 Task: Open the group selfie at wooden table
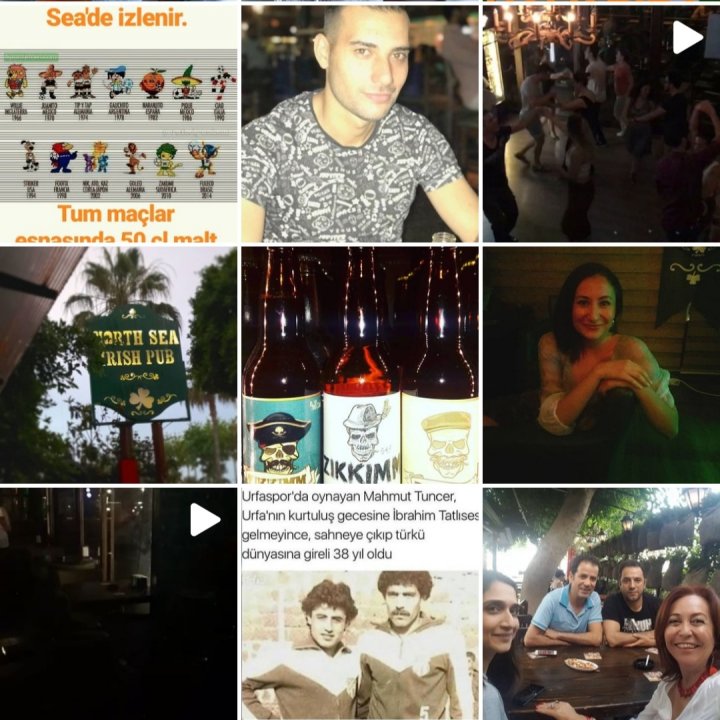click(600, 604)
